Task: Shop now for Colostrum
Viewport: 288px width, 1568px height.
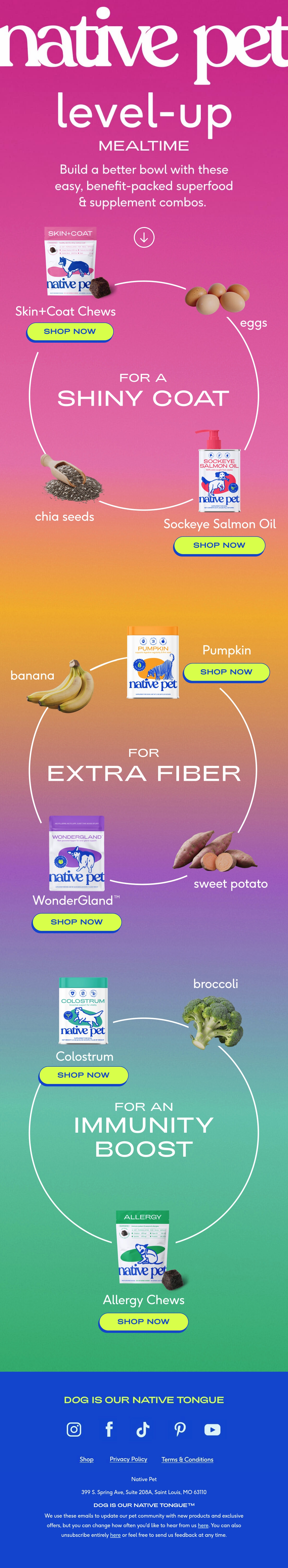Action: tap(84, 1075)
